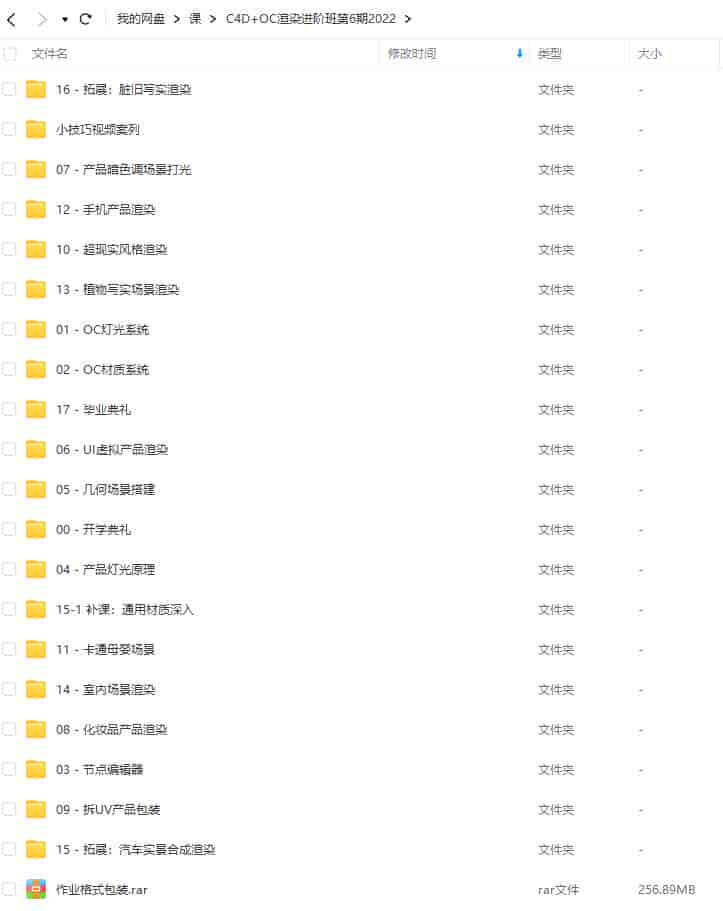Image resolution: width=723 pixels, height=911 pixels.
Task: Select the checkbox for 12 - 手机产品渲染
Action: (9, 210)
